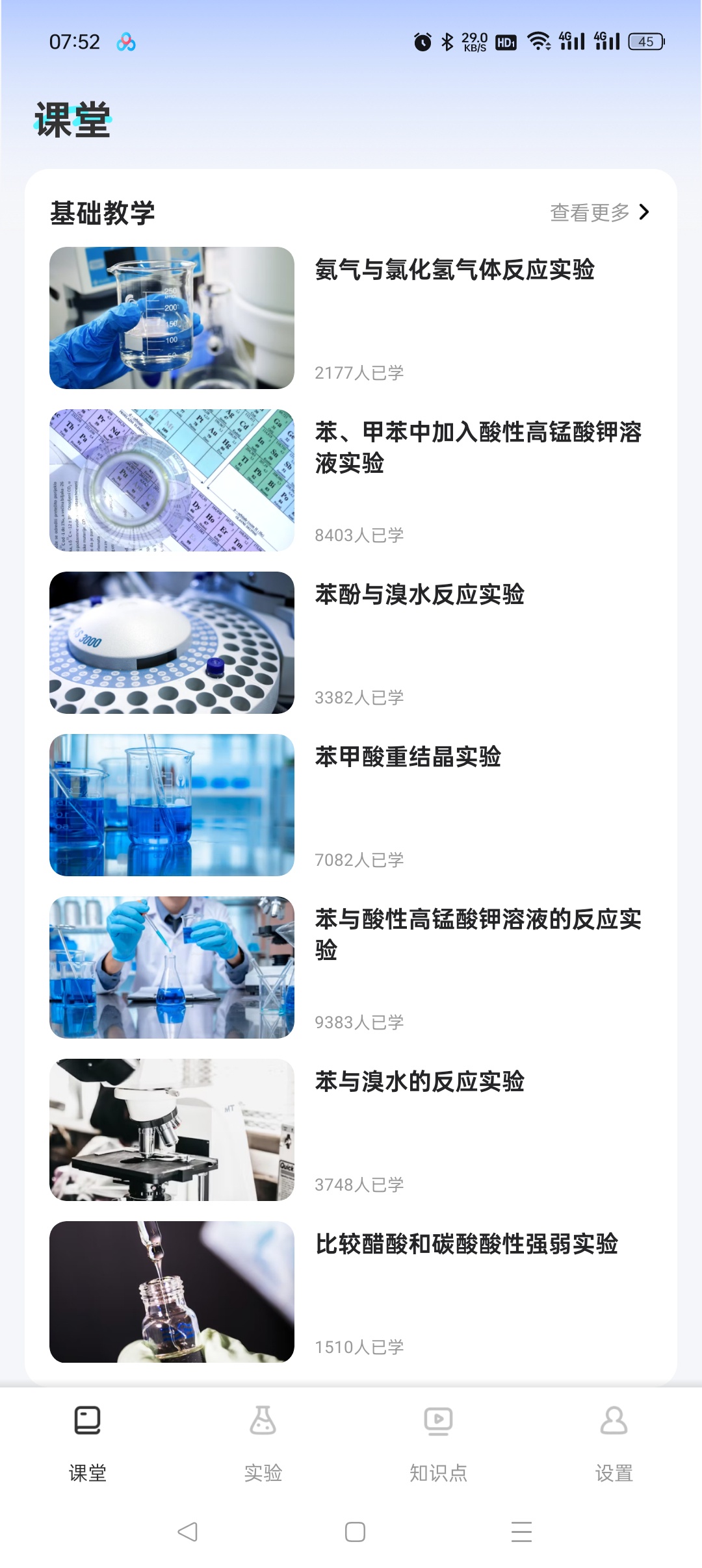Open 苯、甲苯中加入酸性高锰酸钾溶液实验 lesson
This screenshot has width=702, height=1568.
pos(478,447)
